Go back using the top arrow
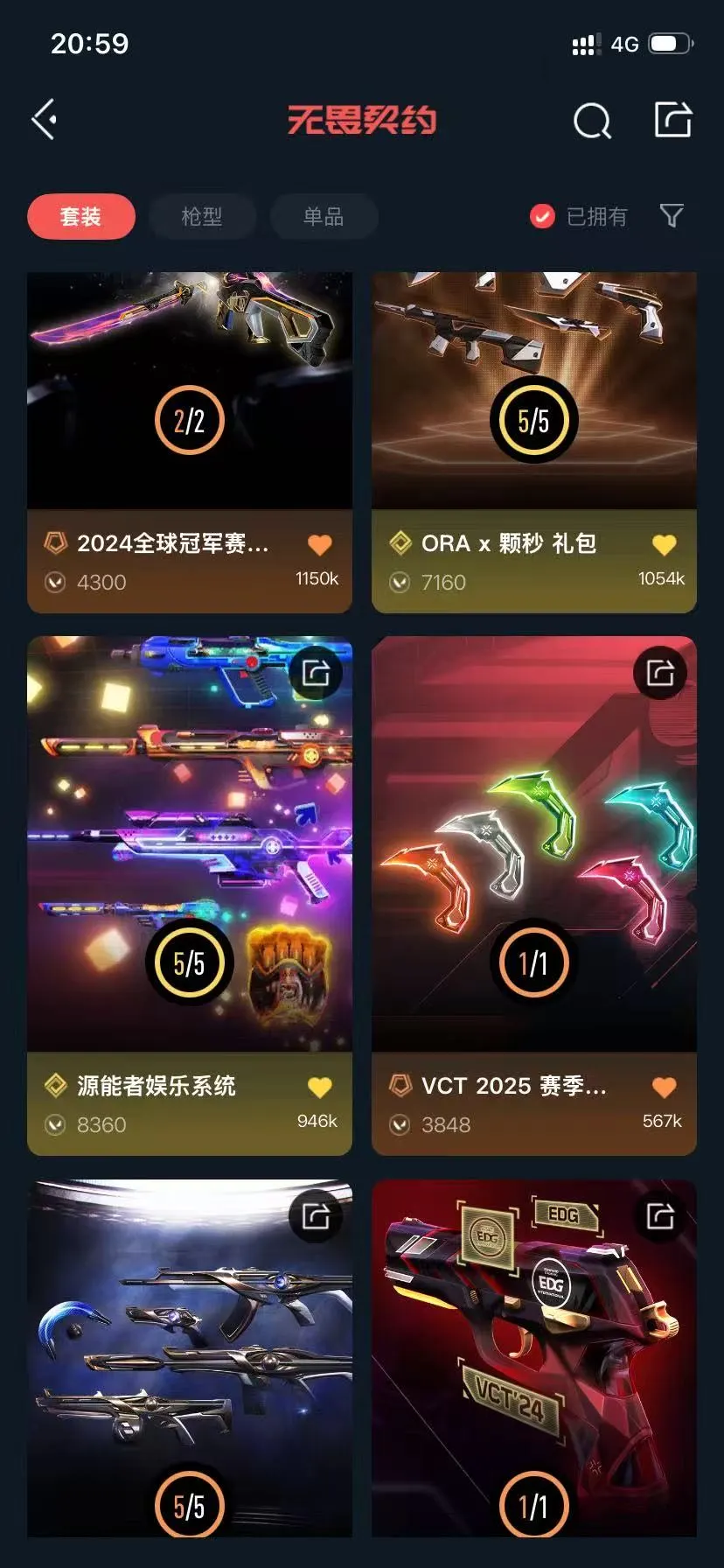 45,120
